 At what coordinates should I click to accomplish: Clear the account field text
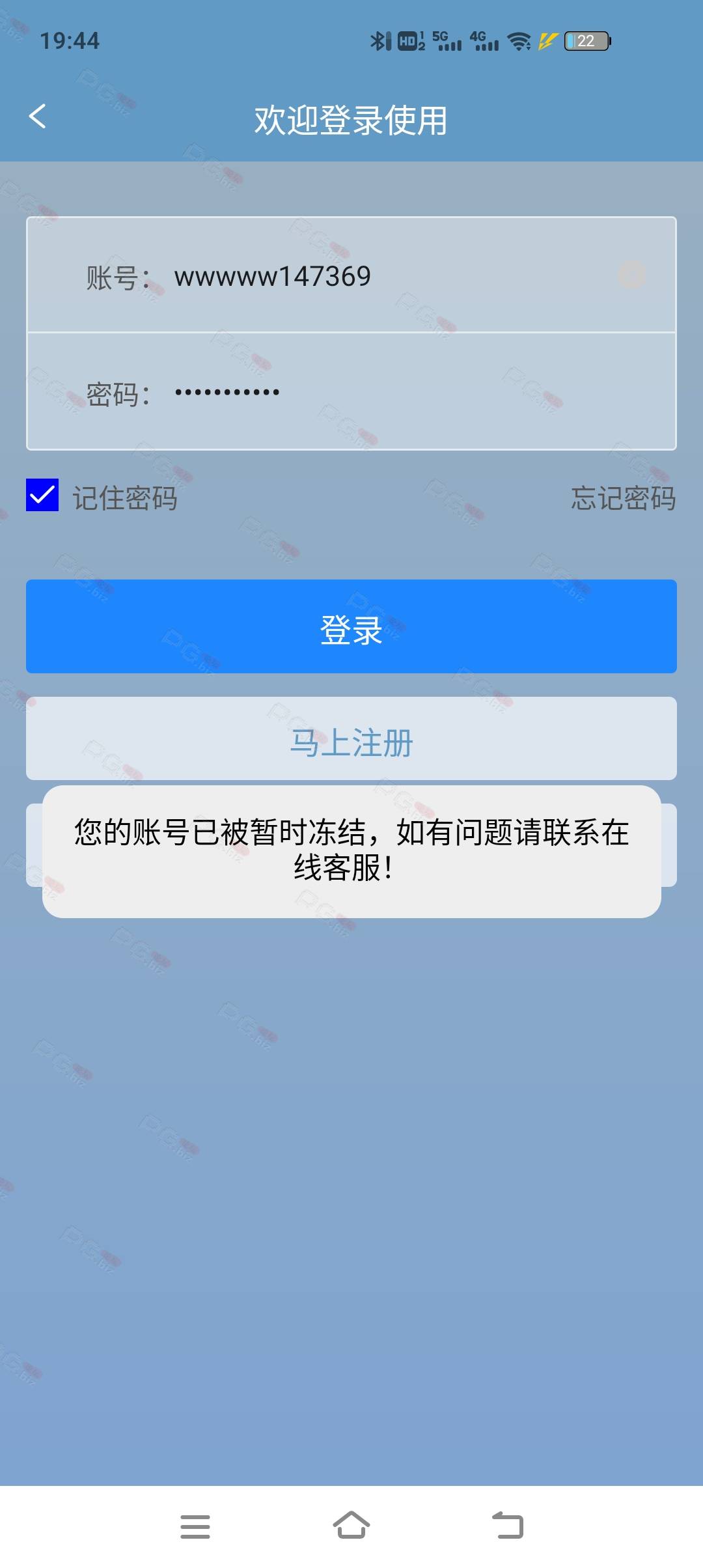[x=631, y=275]
